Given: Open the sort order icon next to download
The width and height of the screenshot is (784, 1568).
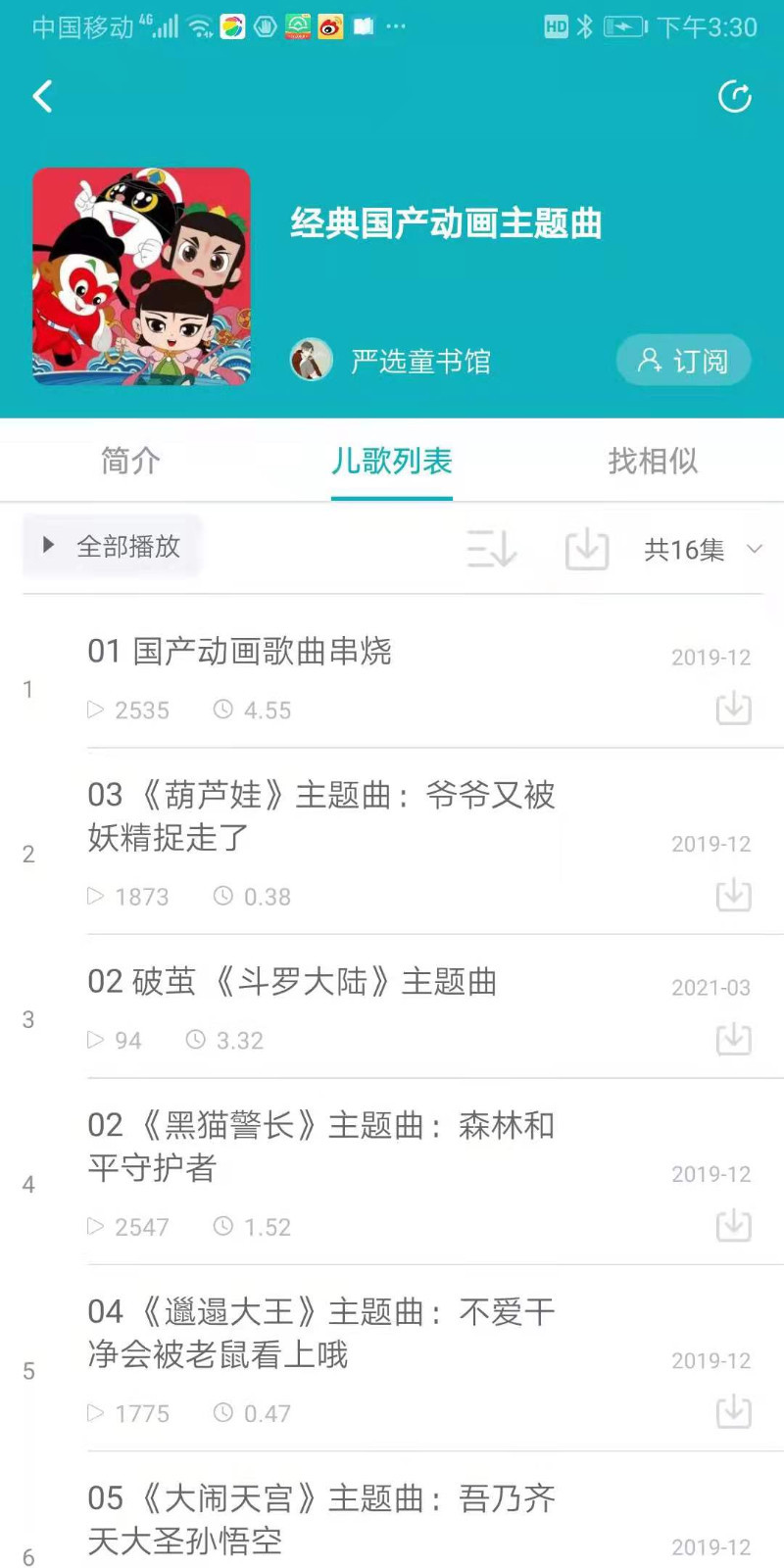Looking at the screenshot, I should 492,549.
